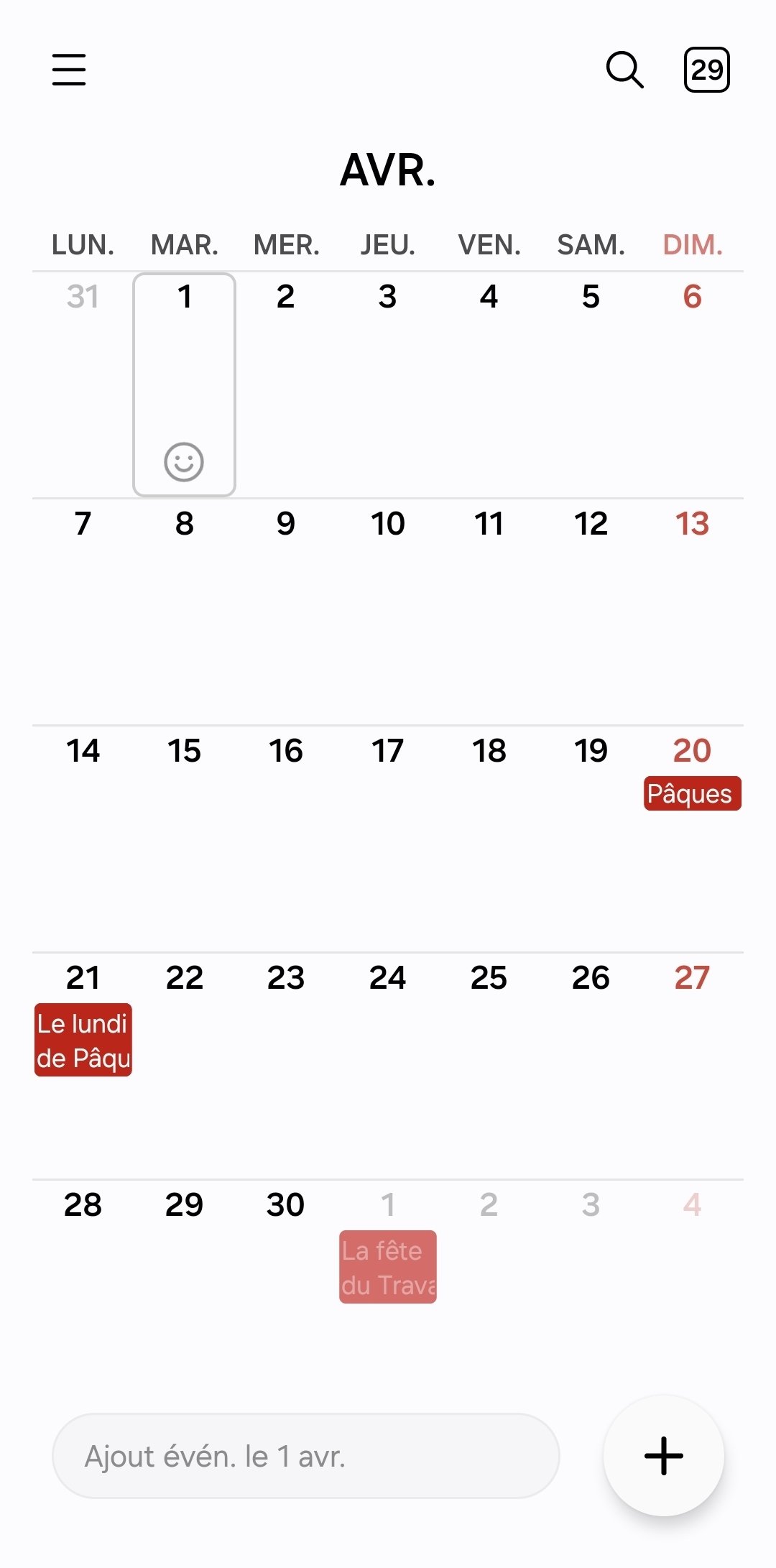This screenshot has width=776, height=1568.
Task: Open the "La fête du Travail" event
Action: [x=388, y=1267]
